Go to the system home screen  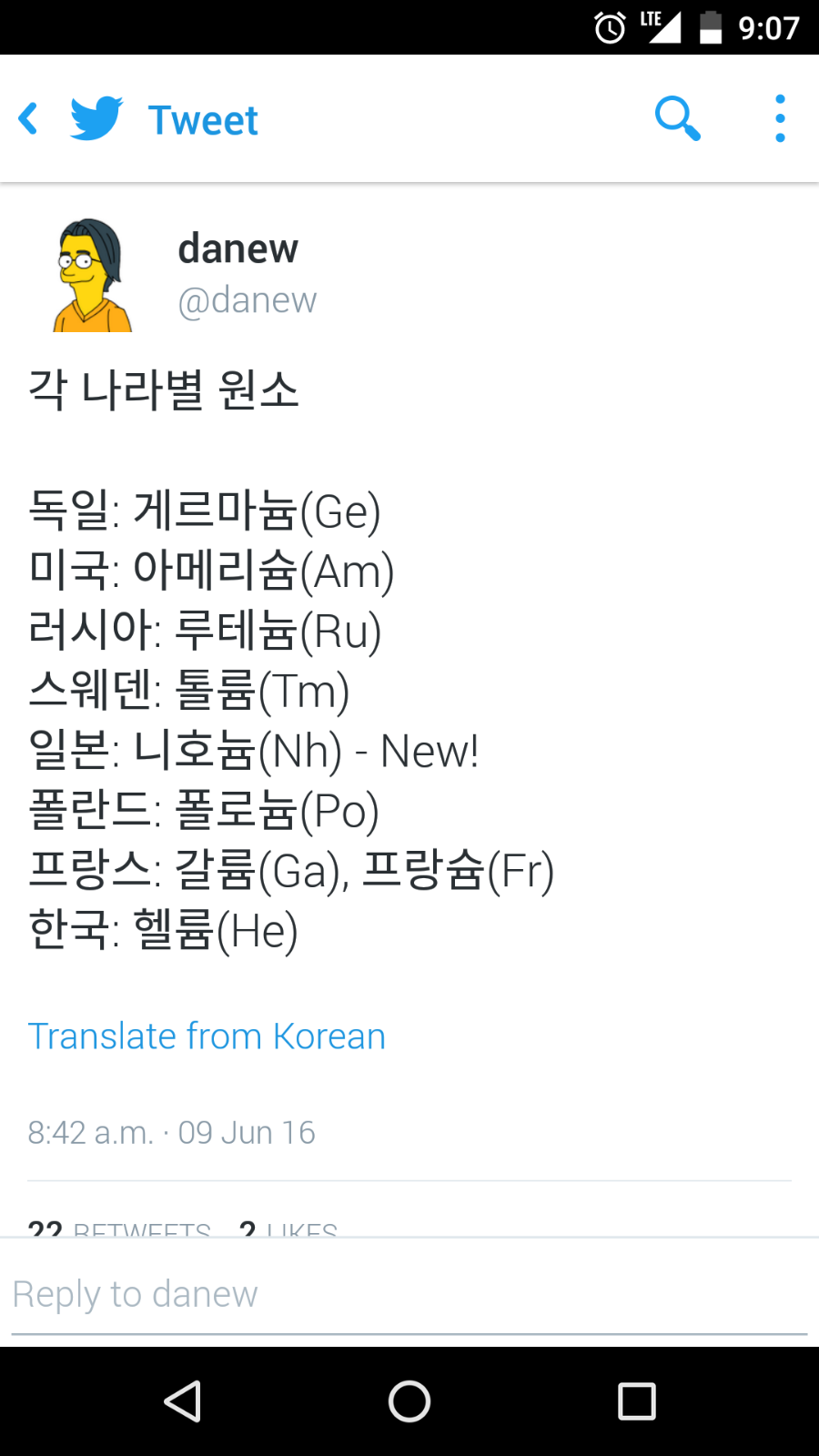coord(409,1400)
